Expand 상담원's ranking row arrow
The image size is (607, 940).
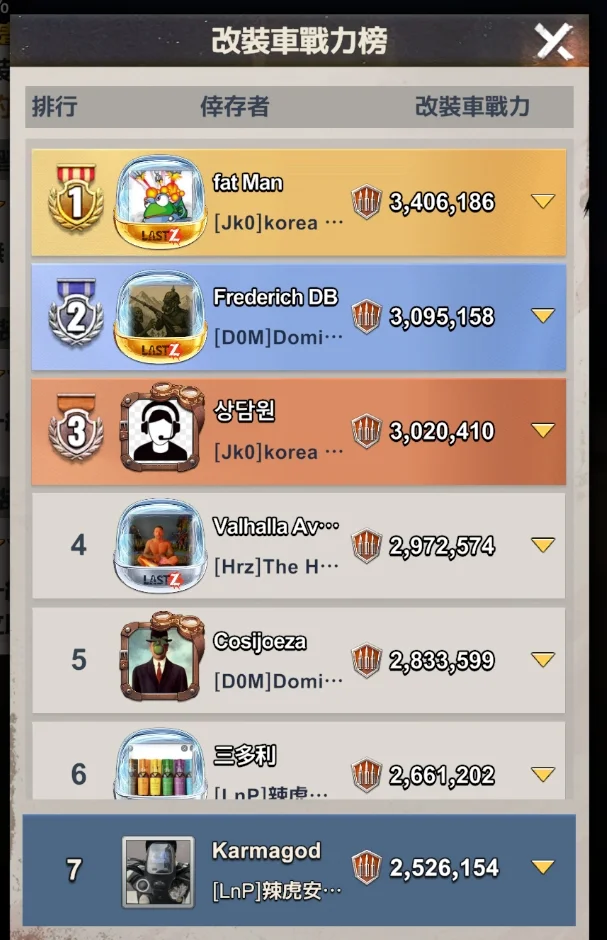(x=542, y=431)
